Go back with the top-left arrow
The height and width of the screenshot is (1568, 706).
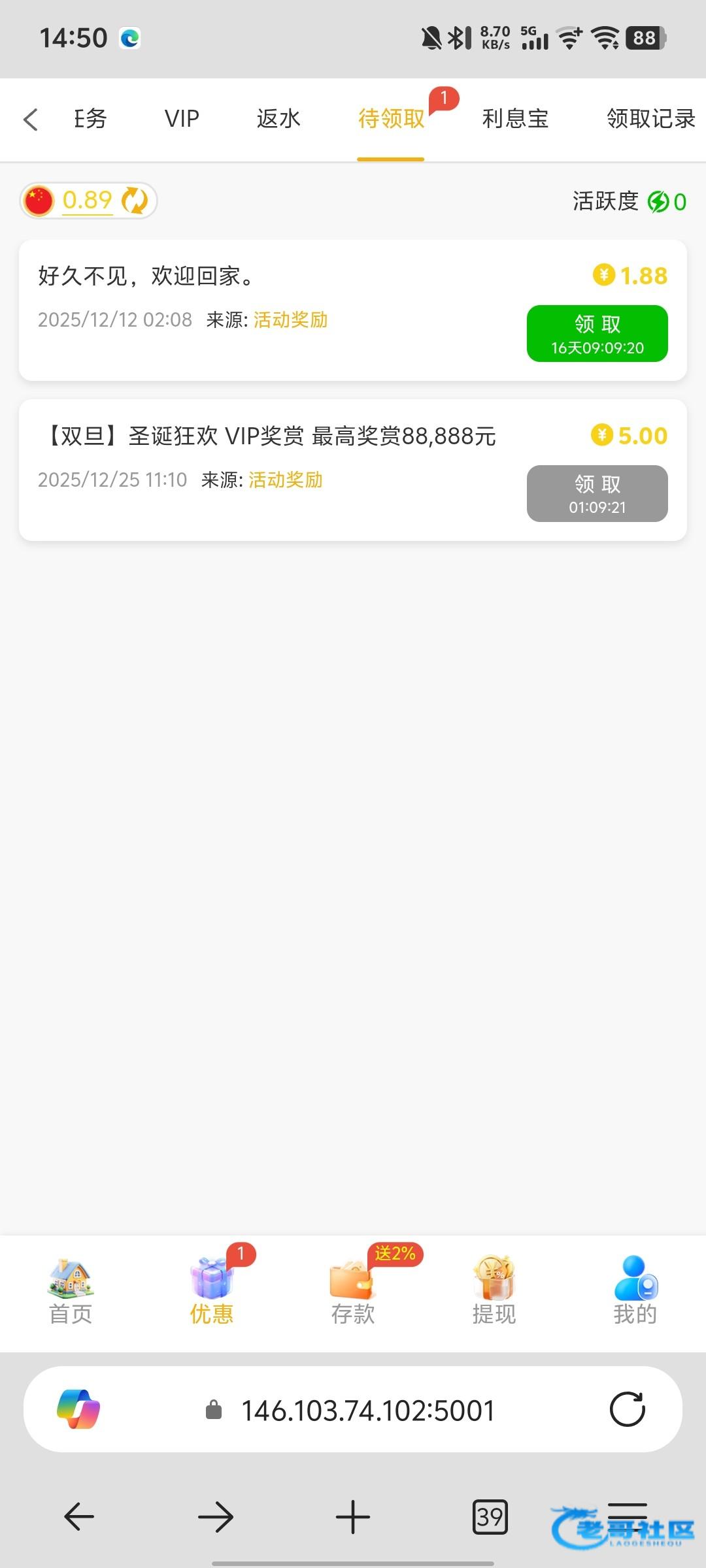point(31,120)
